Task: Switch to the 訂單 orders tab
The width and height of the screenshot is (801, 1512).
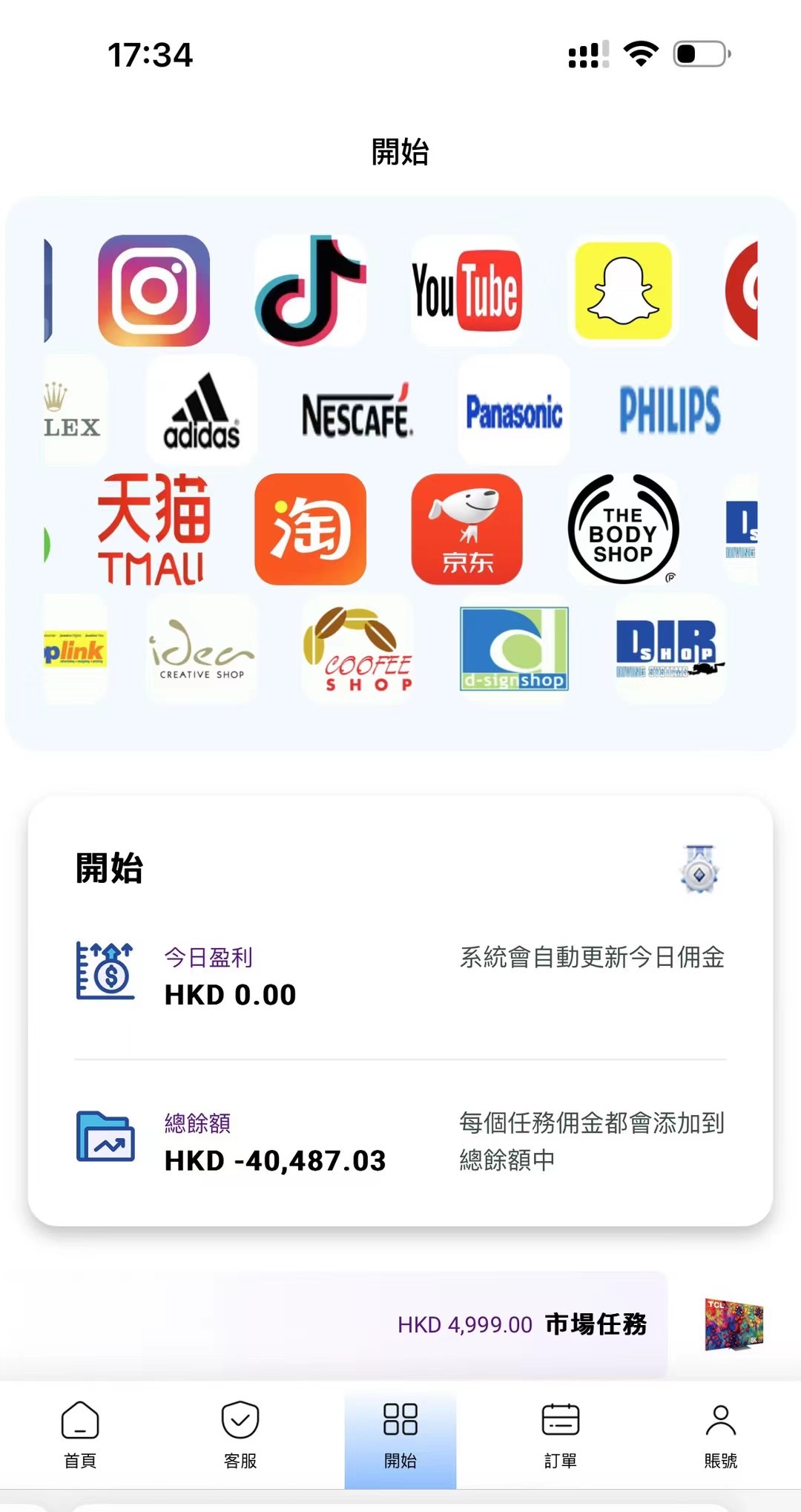Action: [x=561, y=1435]
